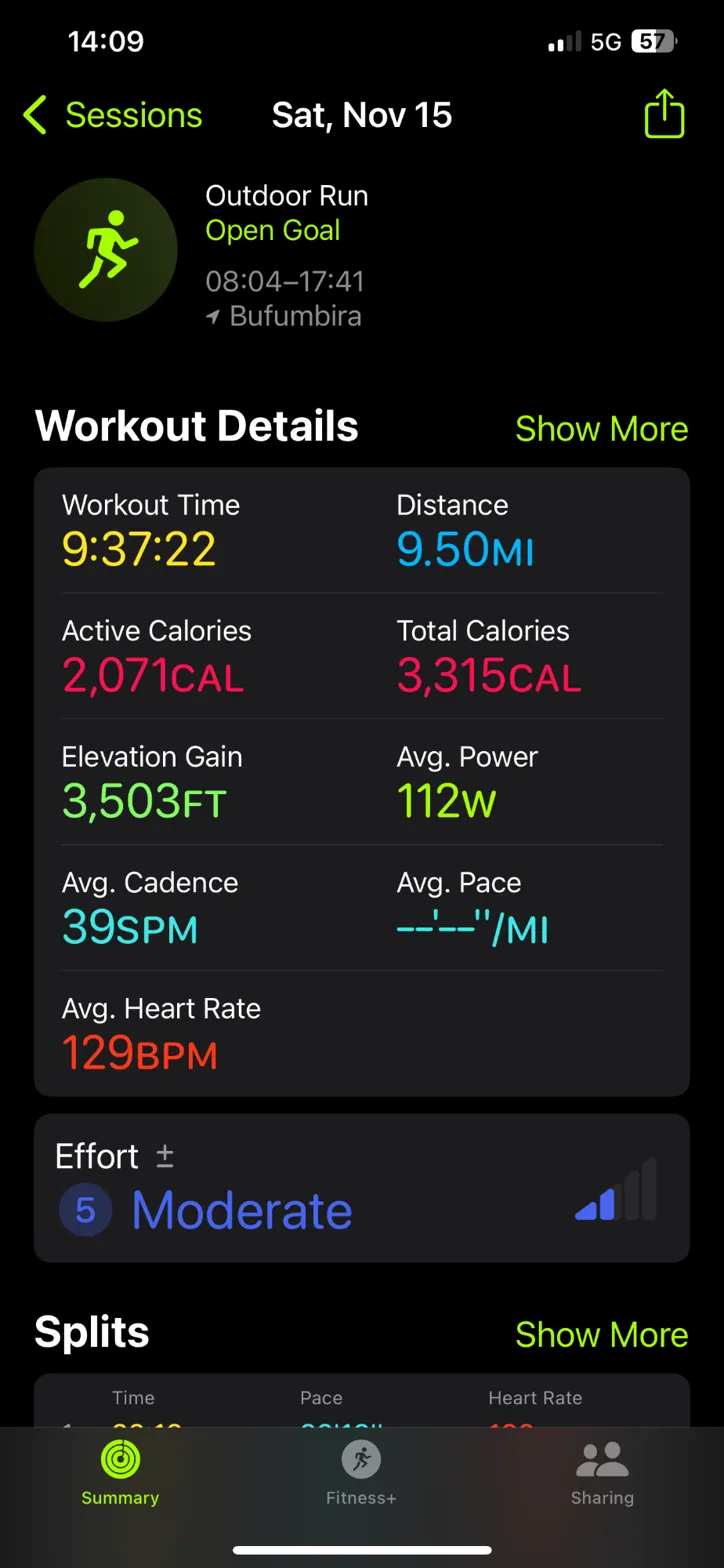
Task: Share this workout
Action: (x=664, y=115)
